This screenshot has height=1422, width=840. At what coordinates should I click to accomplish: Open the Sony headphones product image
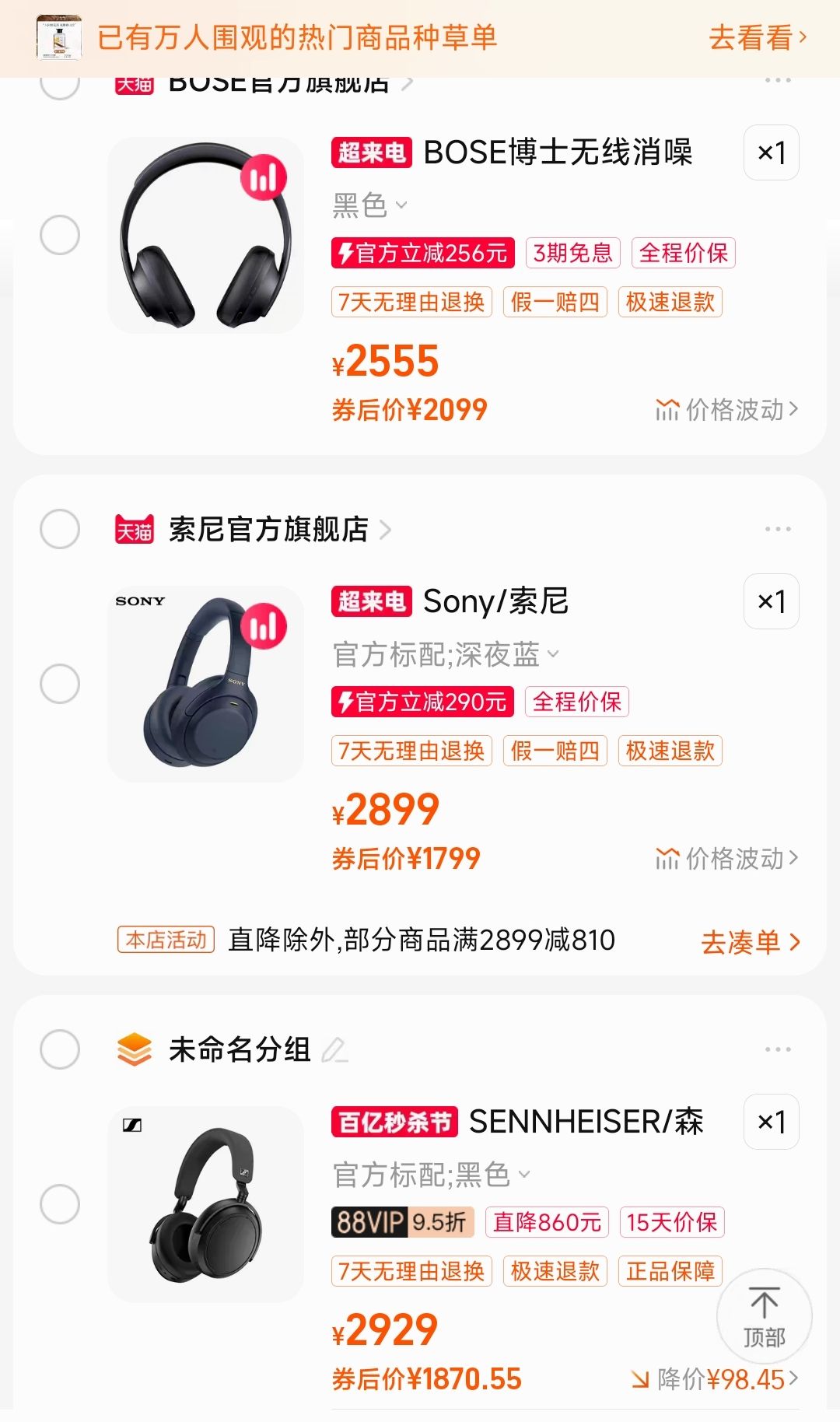[205, 685]
